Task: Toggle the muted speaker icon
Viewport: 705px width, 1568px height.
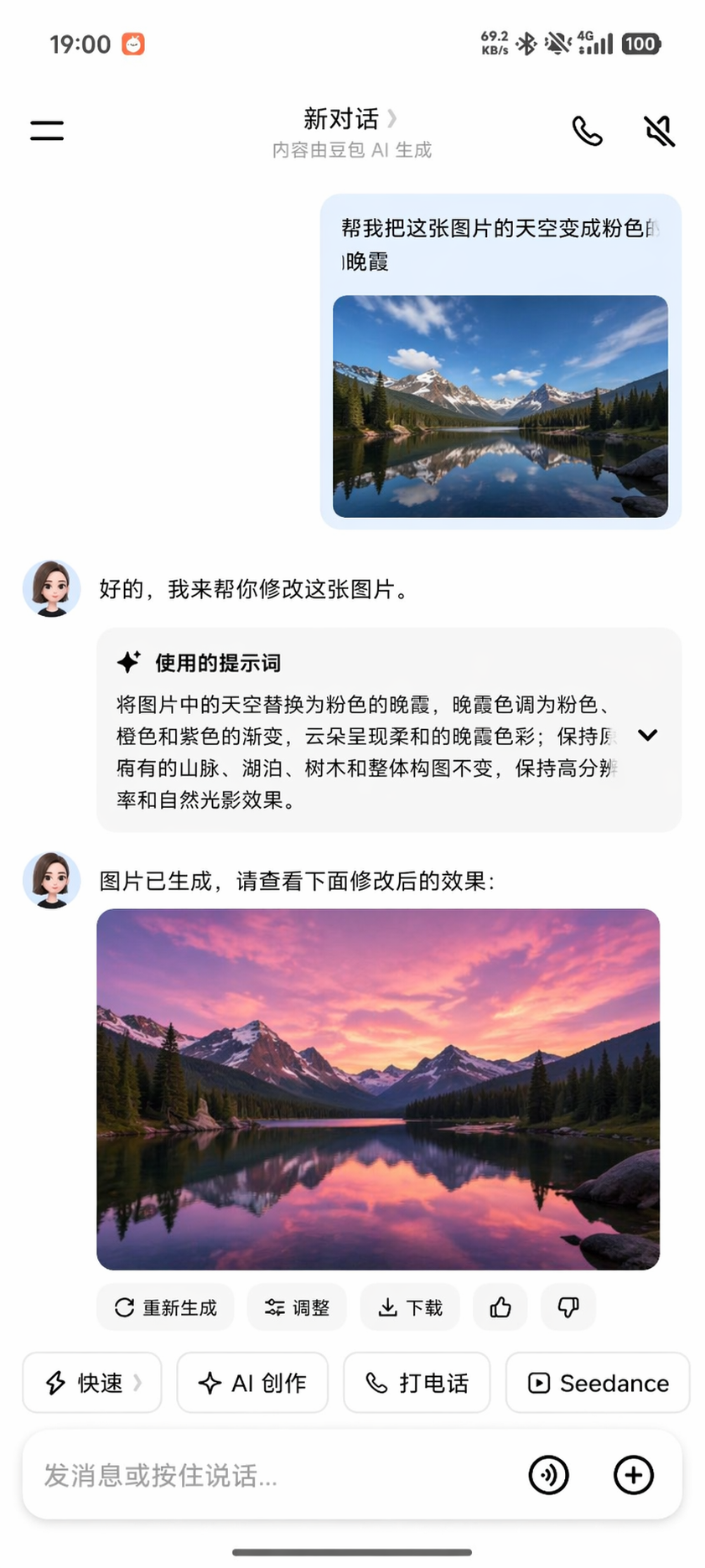Action: point(659,131)
